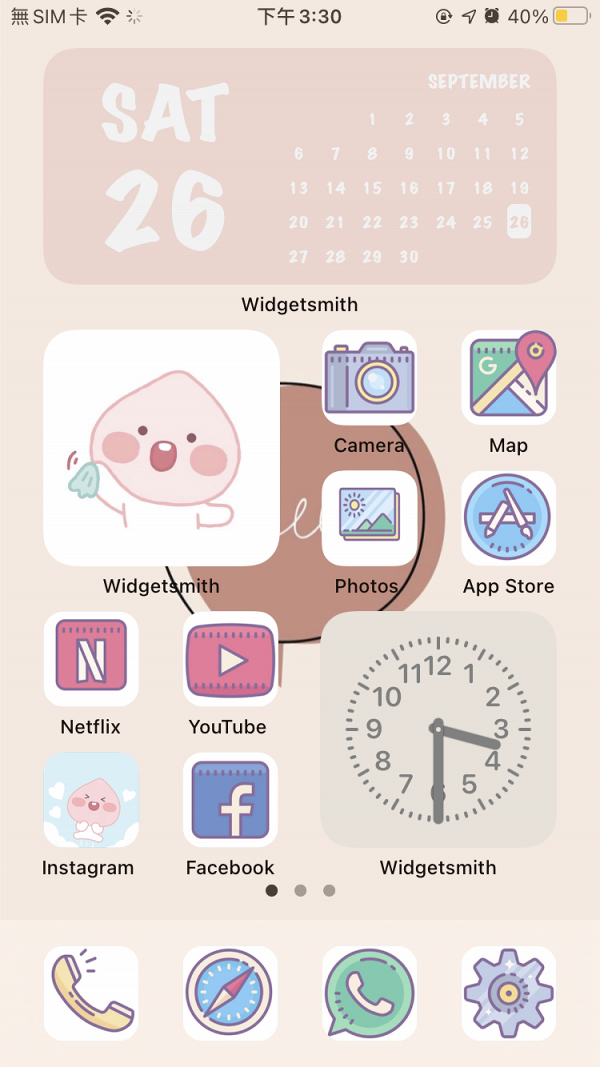The image size is (600, 1067).
Task: Open WhatsApp from the dock
Action: pyautogui.click(x=369, y=993)
